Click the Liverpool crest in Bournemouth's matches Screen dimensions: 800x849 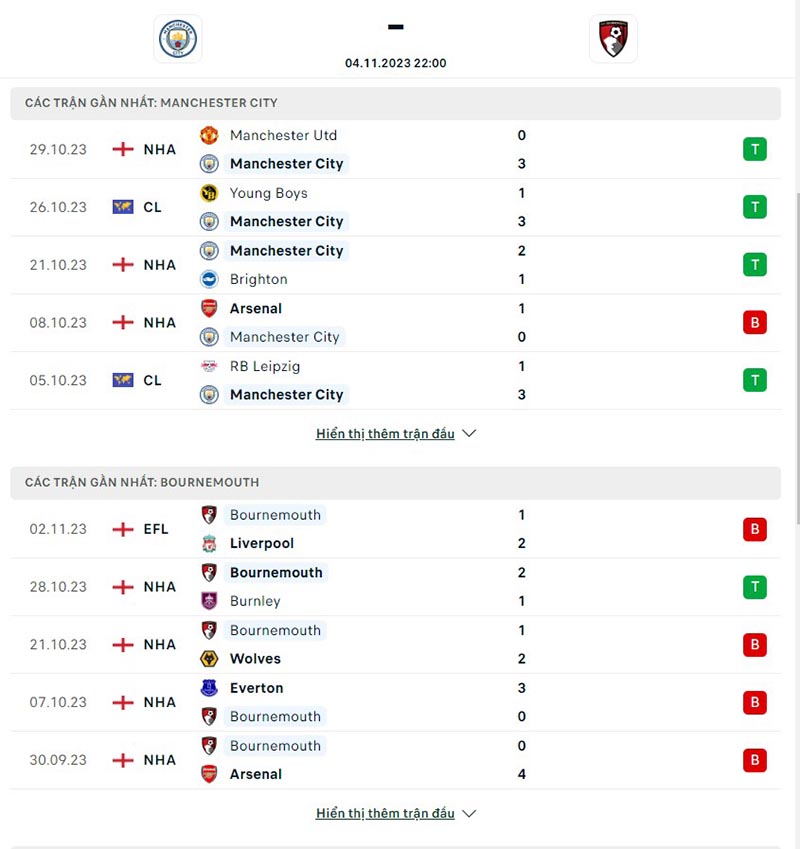pyautogui.click(x=210, y=543)
